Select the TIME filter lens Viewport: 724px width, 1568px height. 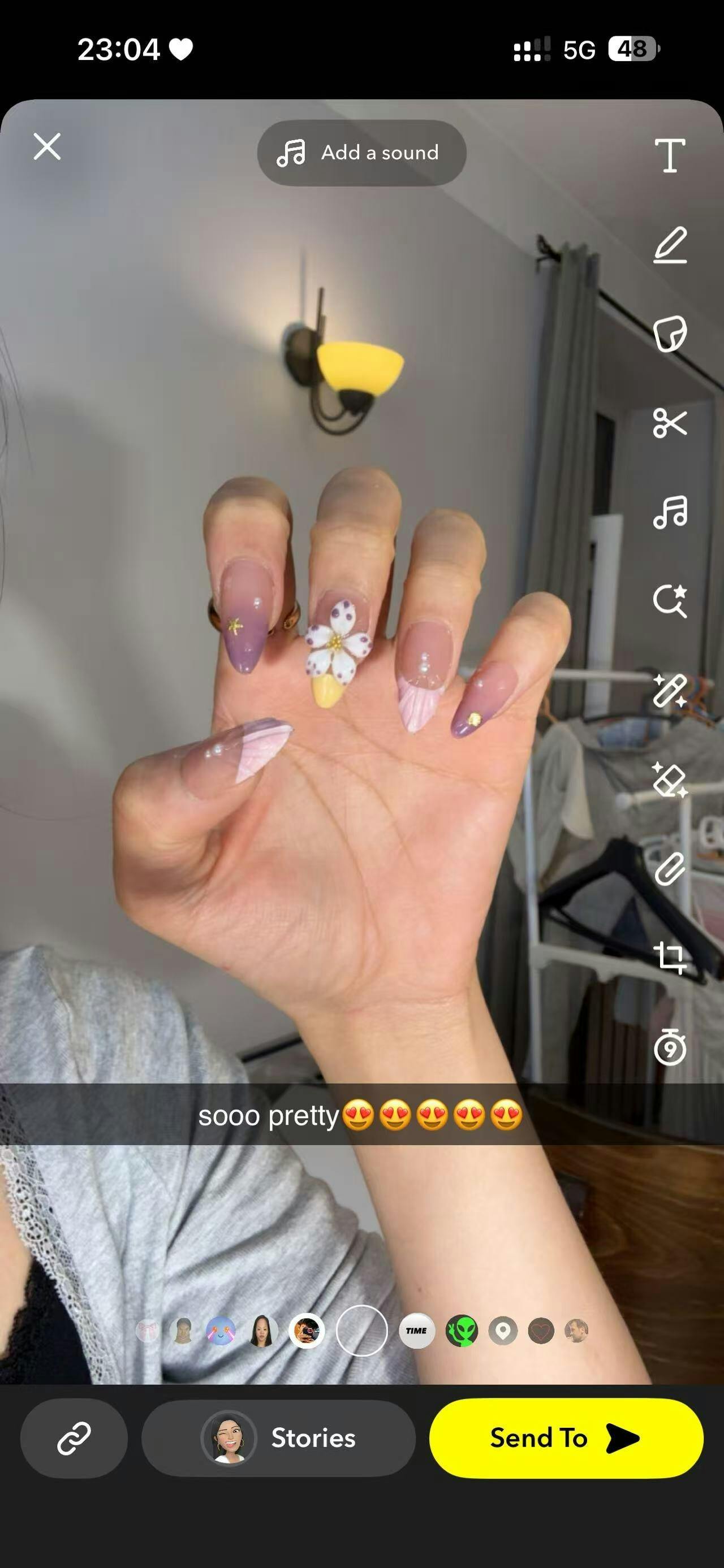(x=416, y=1331)
